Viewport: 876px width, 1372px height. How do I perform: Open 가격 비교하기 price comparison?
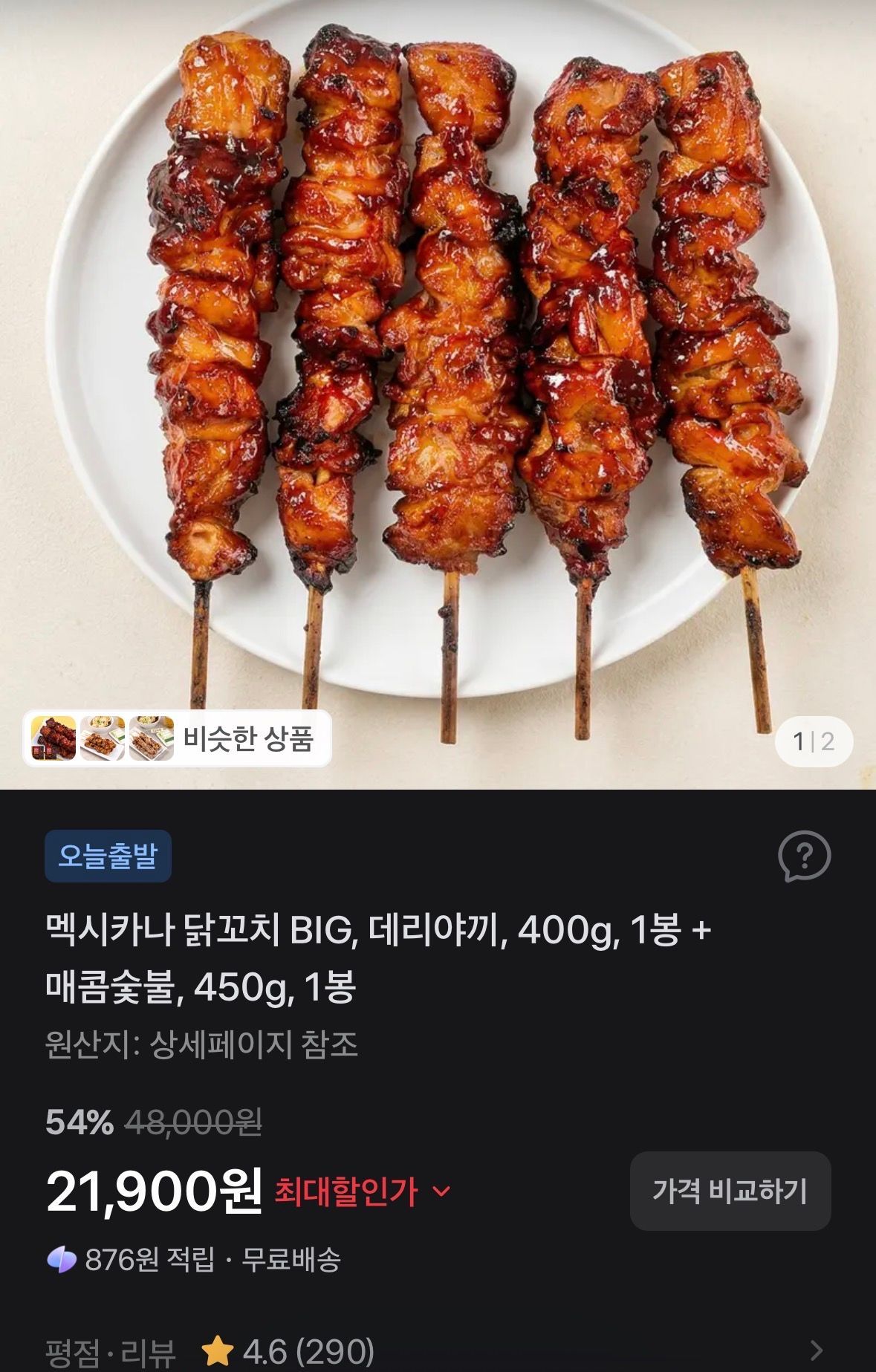point(730,1191)
